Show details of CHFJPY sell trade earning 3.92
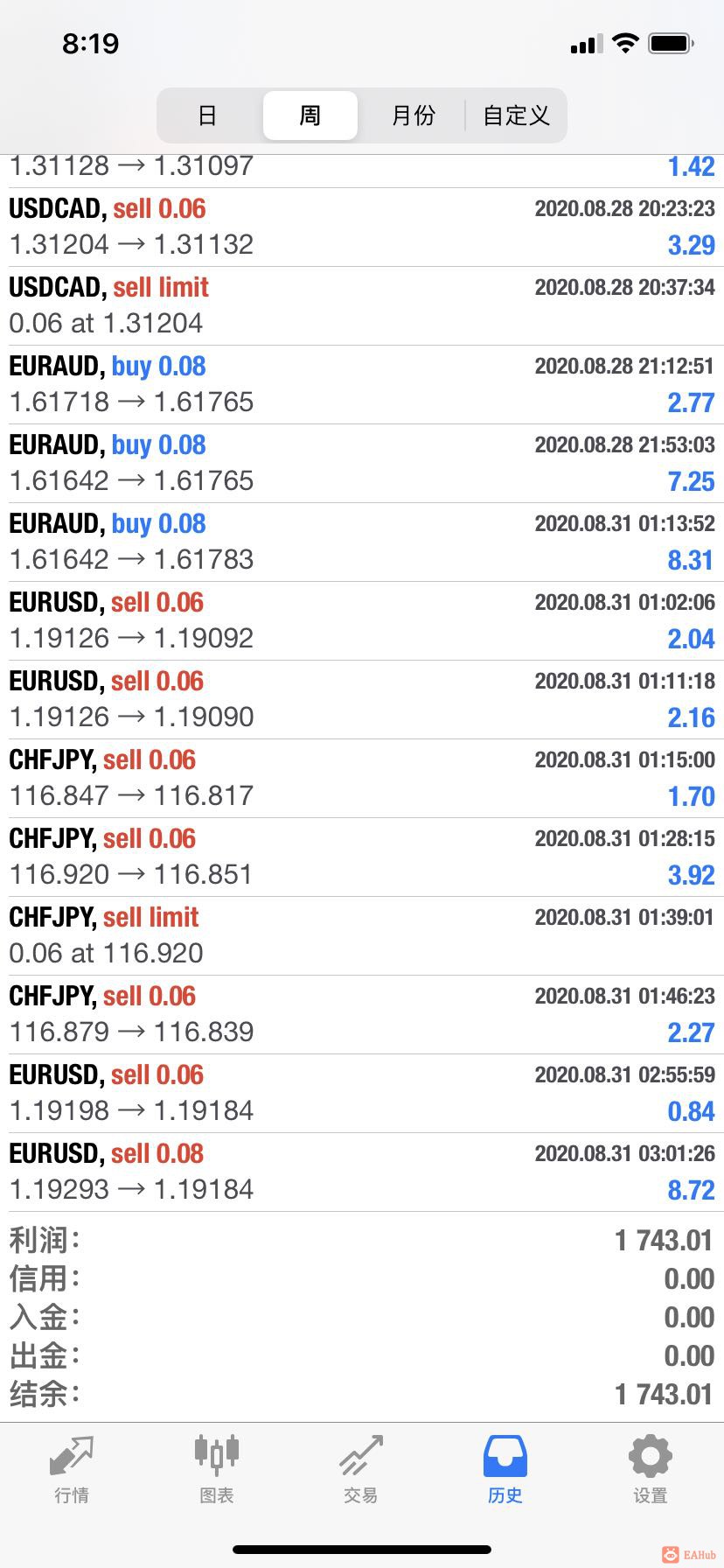724x1568 pixels. coord(362,857)
